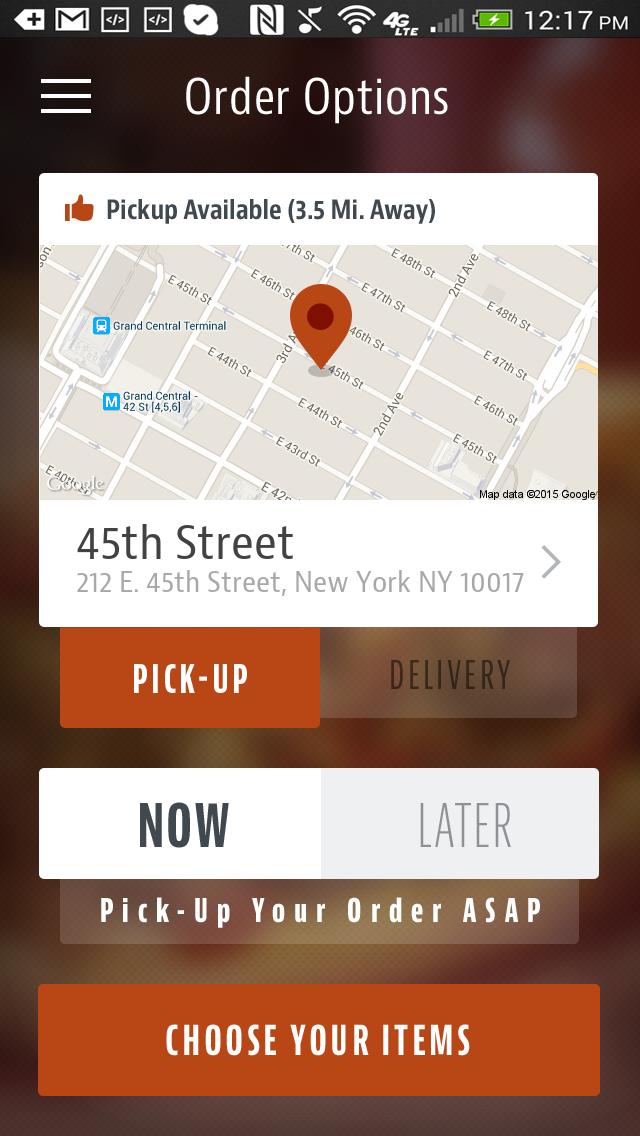
Task: Open the 45th Street location details
Action: 318,563
